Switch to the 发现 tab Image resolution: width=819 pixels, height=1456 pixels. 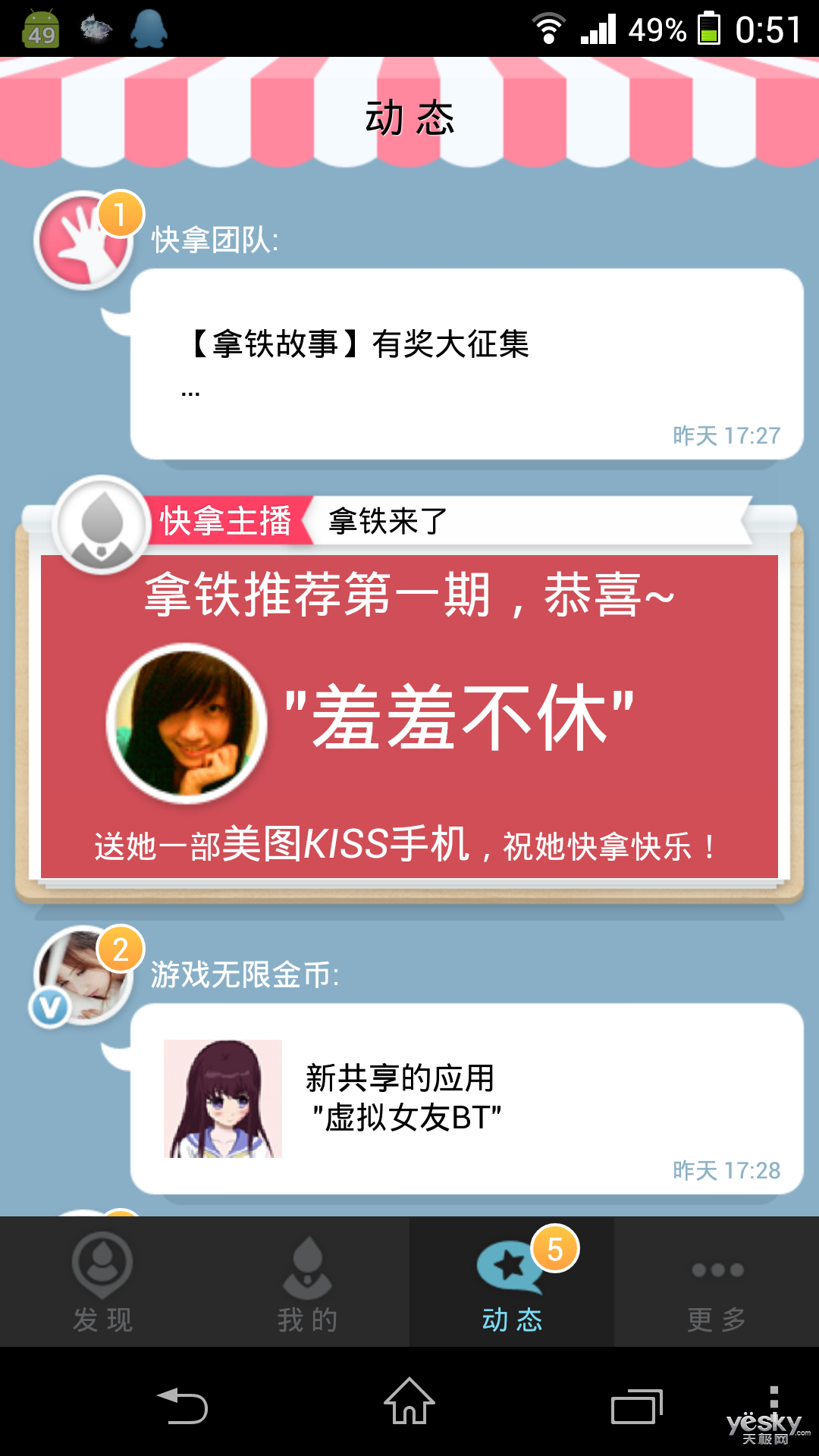(102, 1282)
